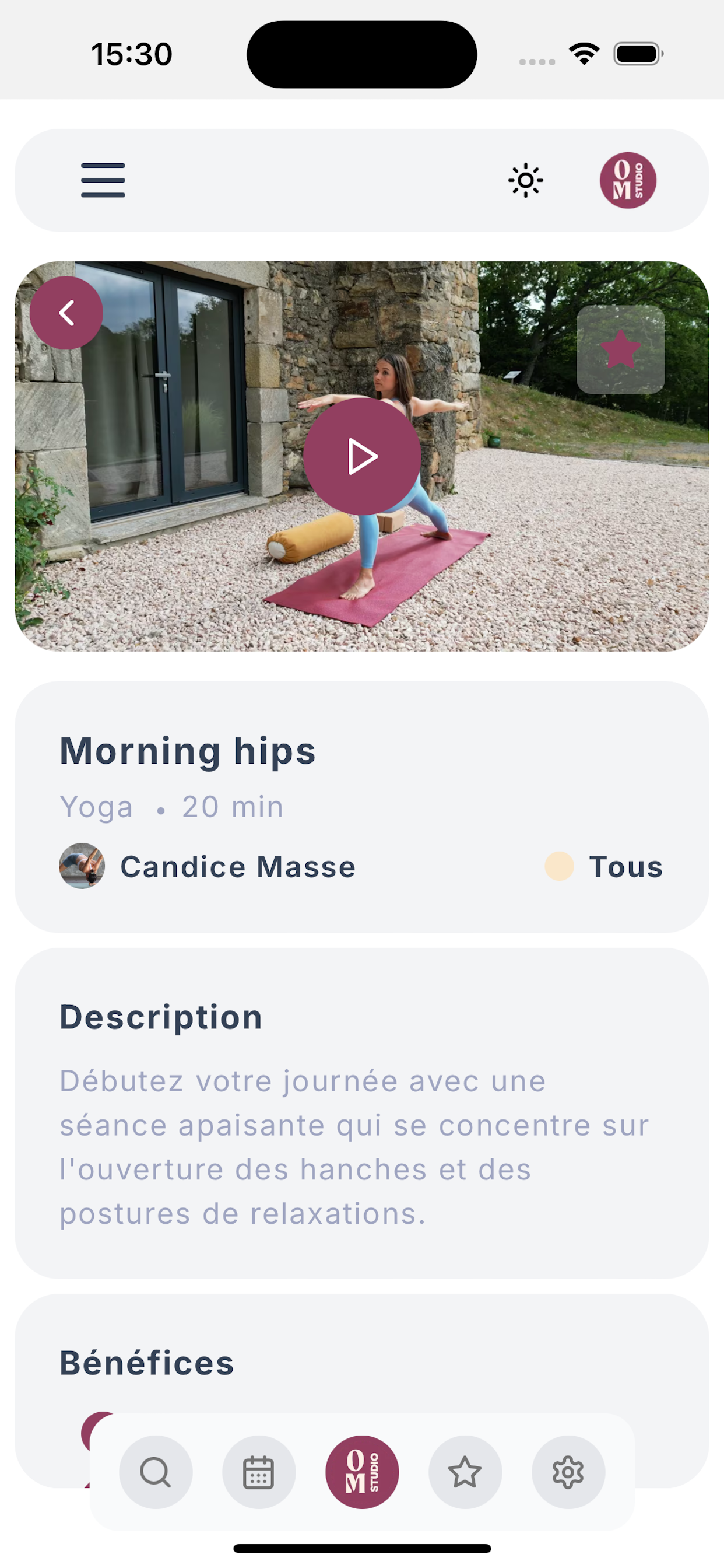Screen dimensions: 724x1568
Task: Open the favorites star tab
Action: pyautogui.click(x=465, y=1472)
